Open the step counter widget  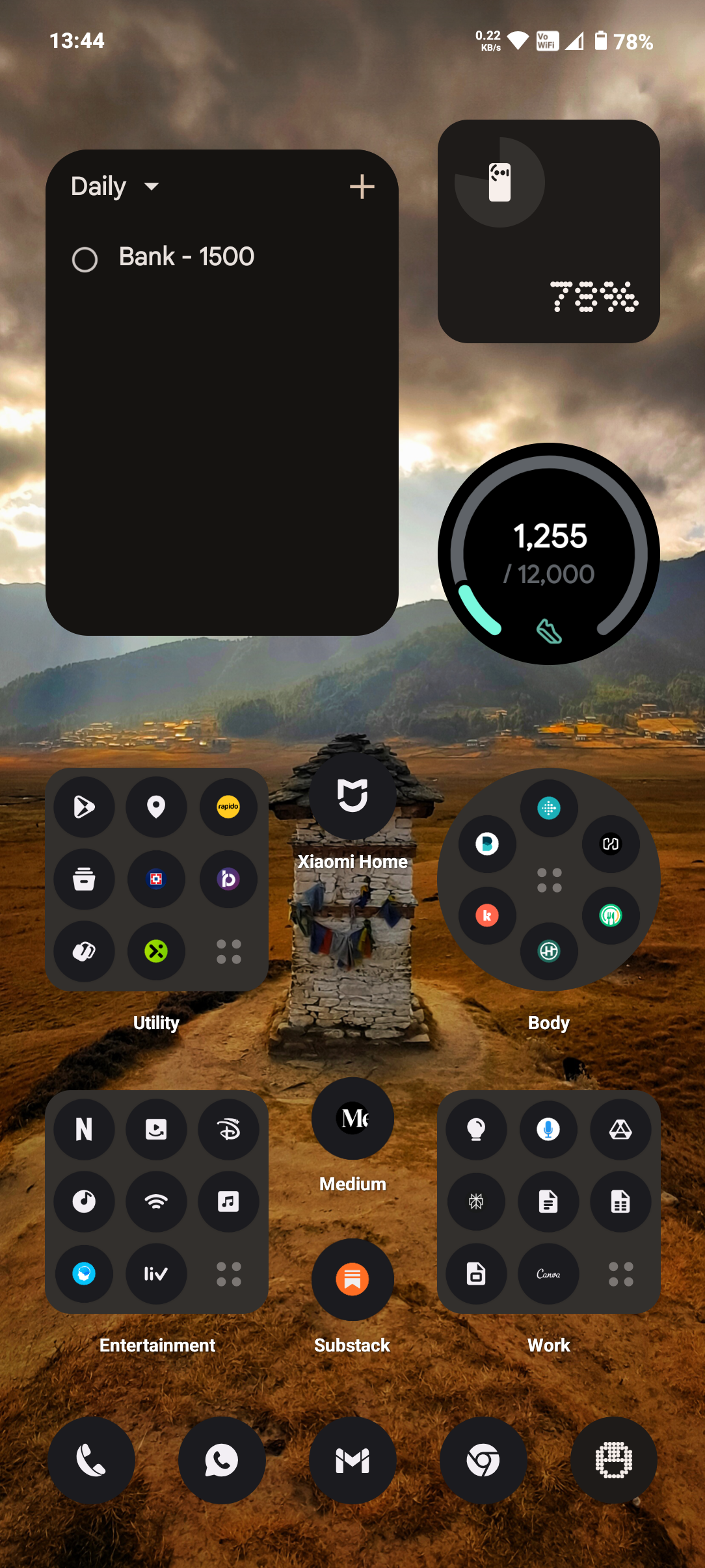click(x=548, y=554)
